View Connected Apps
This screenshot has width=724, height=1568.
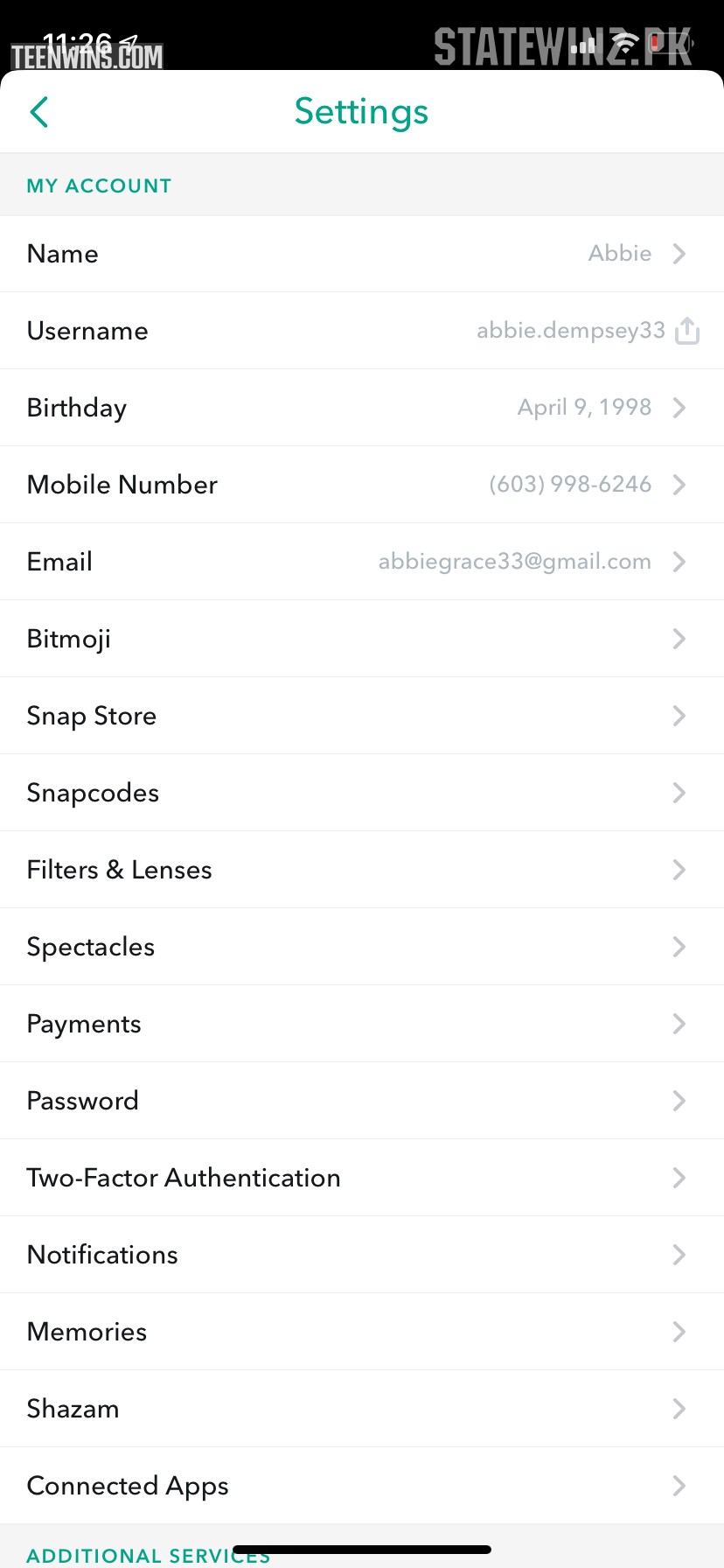pyautogui.click(x=362, y=1486)
